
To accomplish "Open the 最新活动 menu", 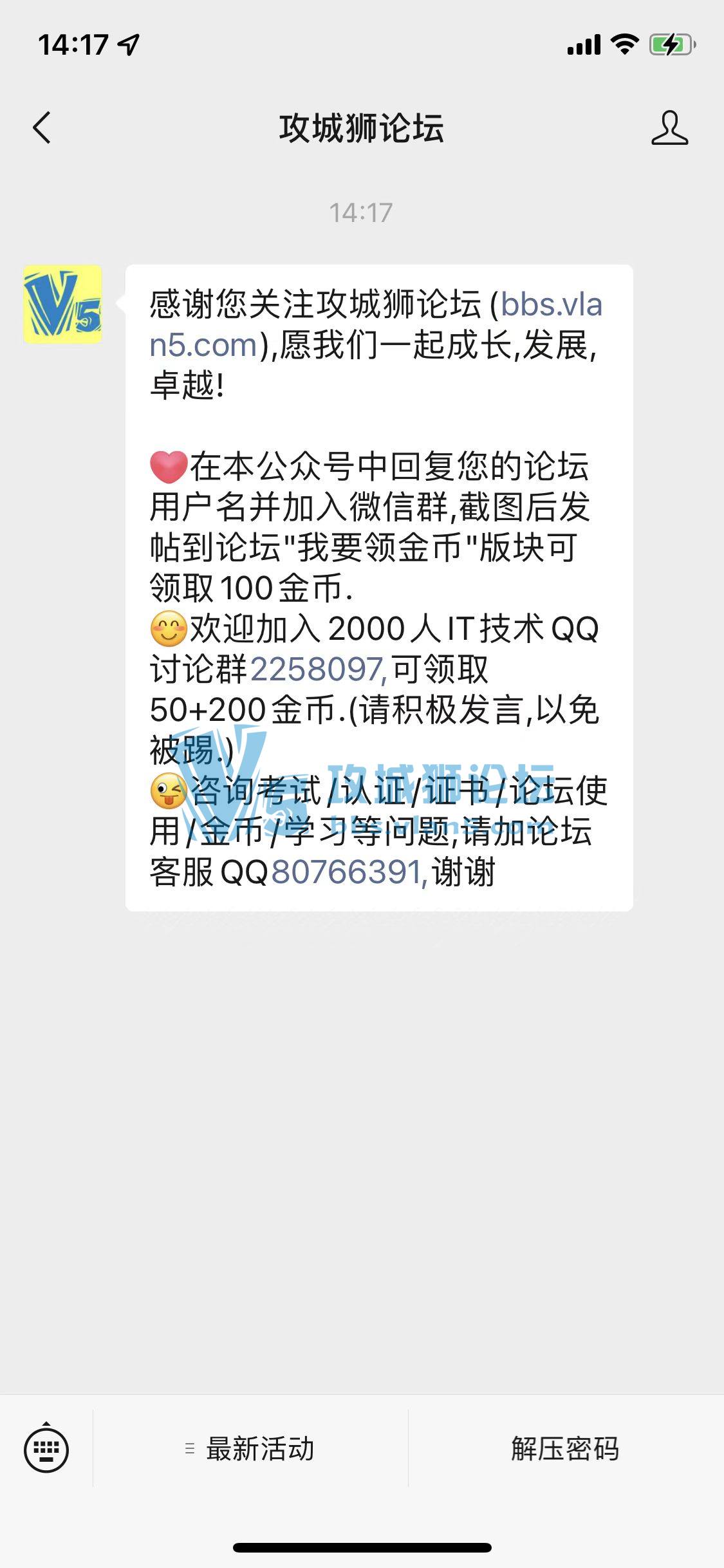I will click(251, 1450).
